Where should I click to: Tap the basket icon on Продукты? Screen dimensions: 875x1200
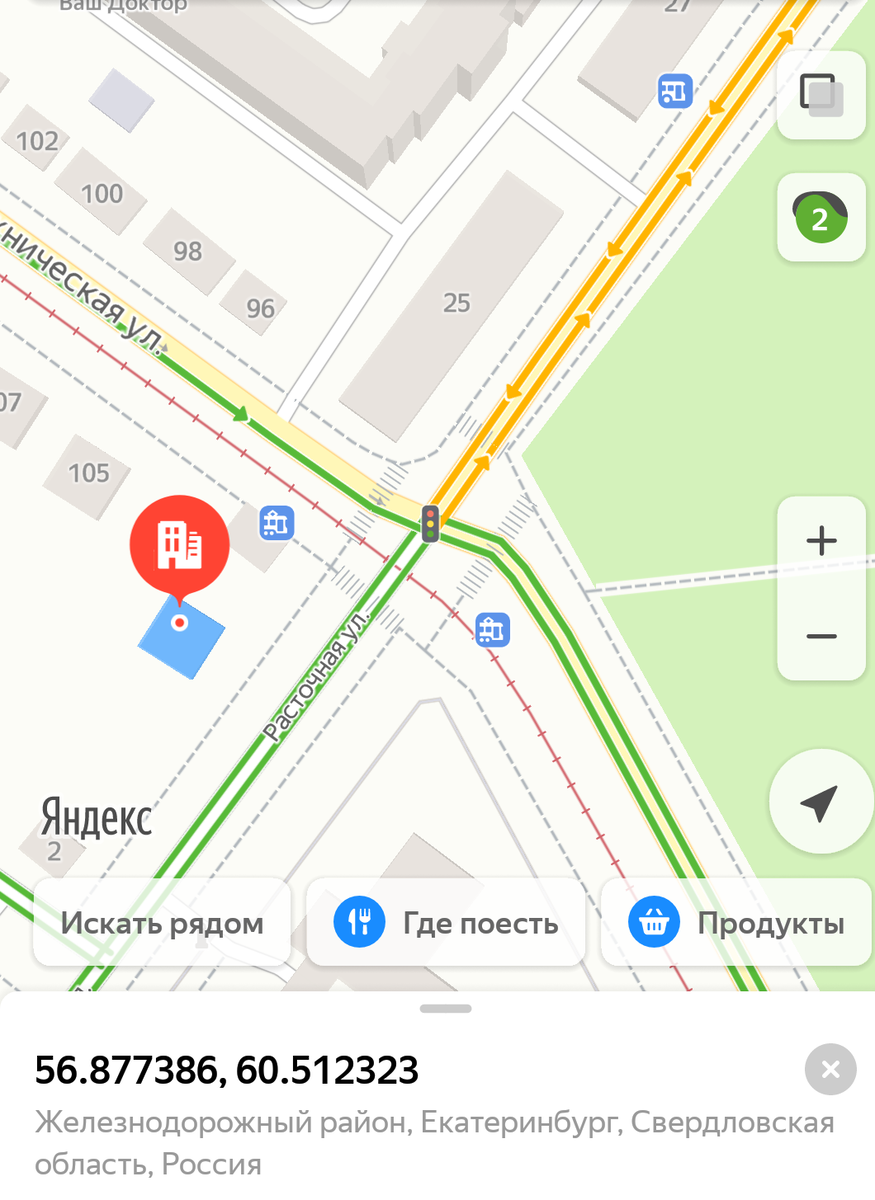pyautogui.click(x=654, y=922)
